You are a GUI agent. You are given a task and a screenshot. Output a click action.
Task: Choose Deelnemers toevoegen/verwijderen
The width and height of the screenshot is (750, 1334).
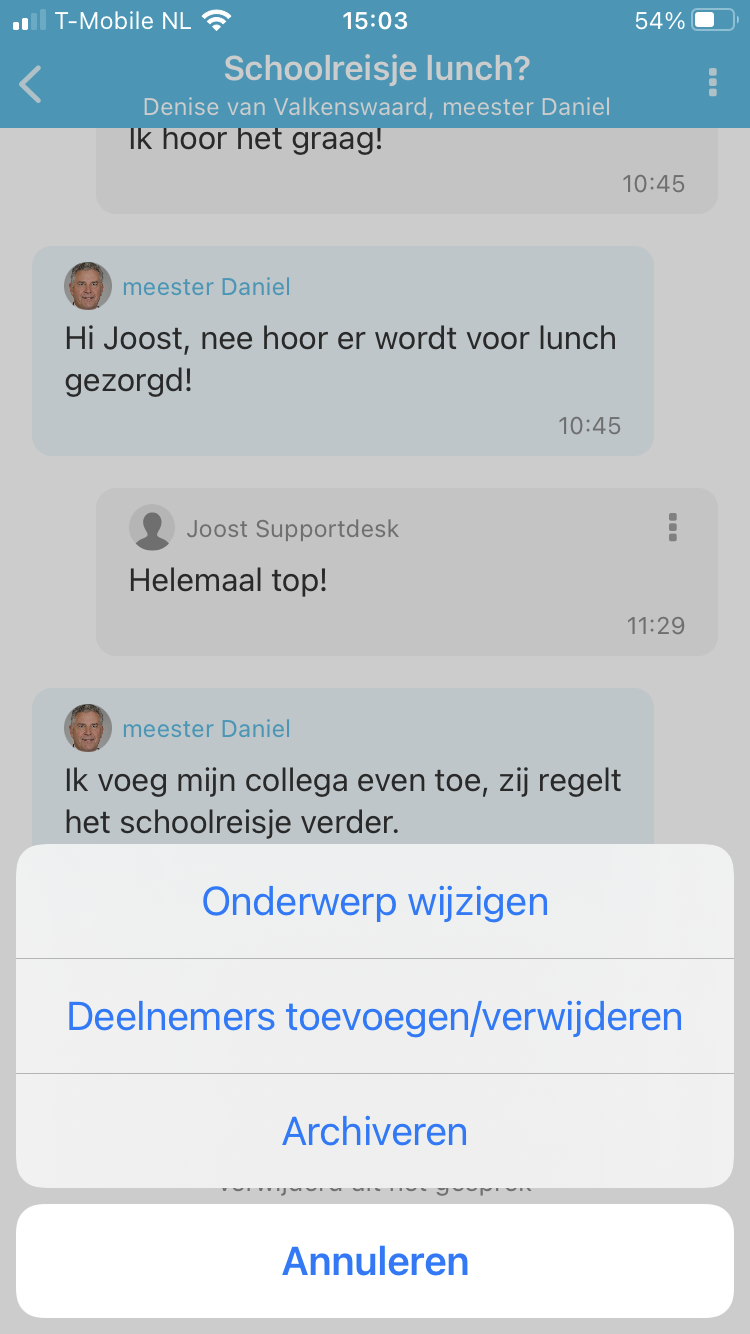375,1017
